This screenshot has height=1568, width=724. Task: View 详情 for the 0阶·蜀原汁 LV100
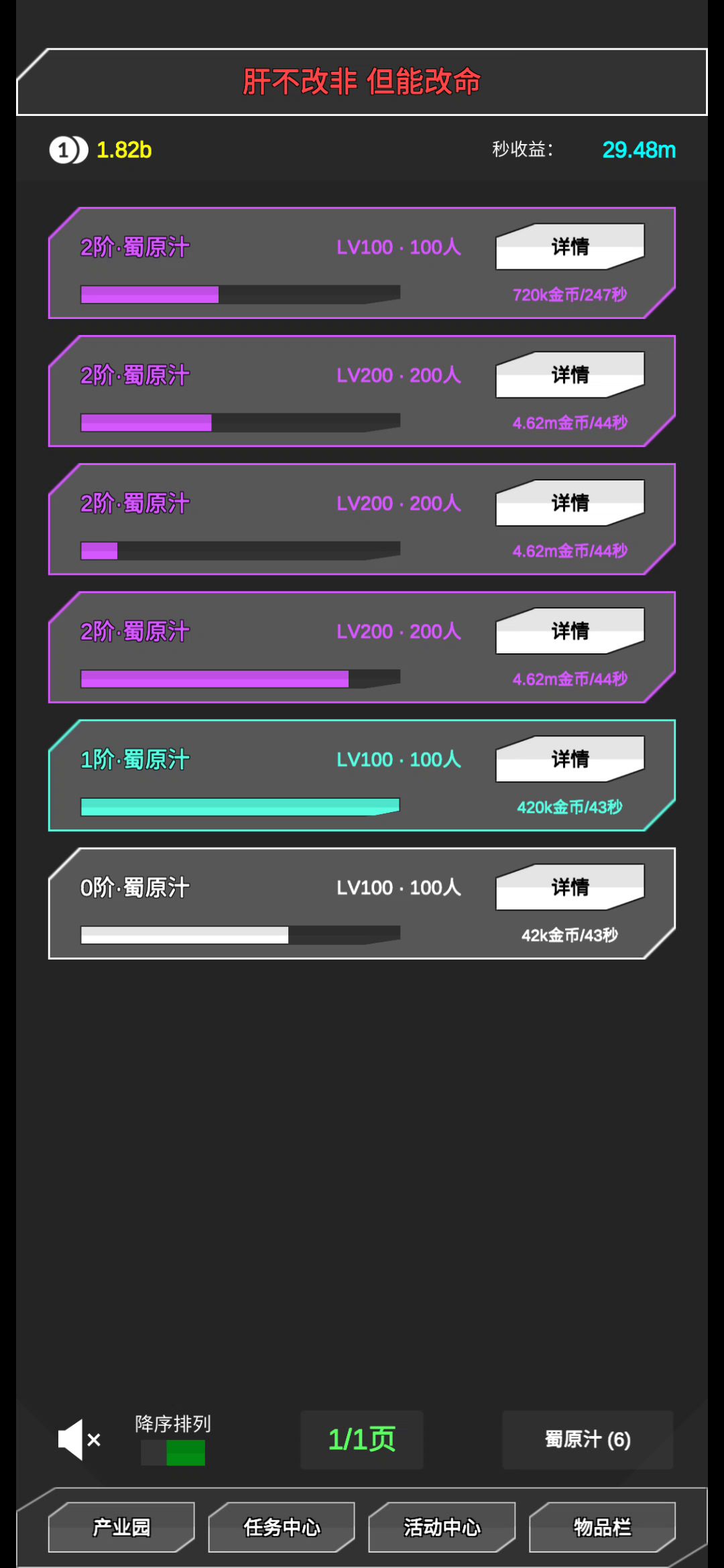point(570,887)
